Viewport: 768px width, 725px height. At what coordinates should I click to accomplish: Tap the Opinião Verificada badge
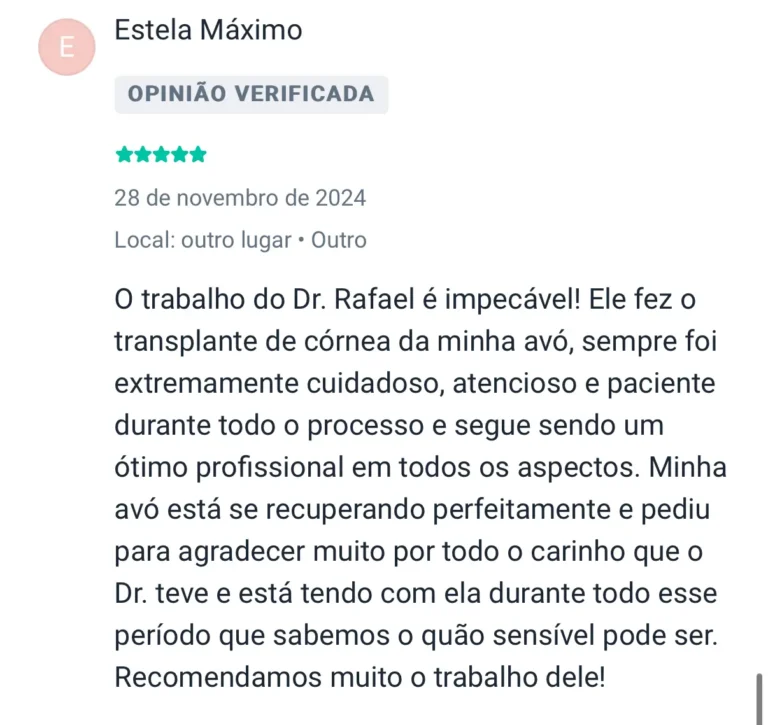point(251,94)
